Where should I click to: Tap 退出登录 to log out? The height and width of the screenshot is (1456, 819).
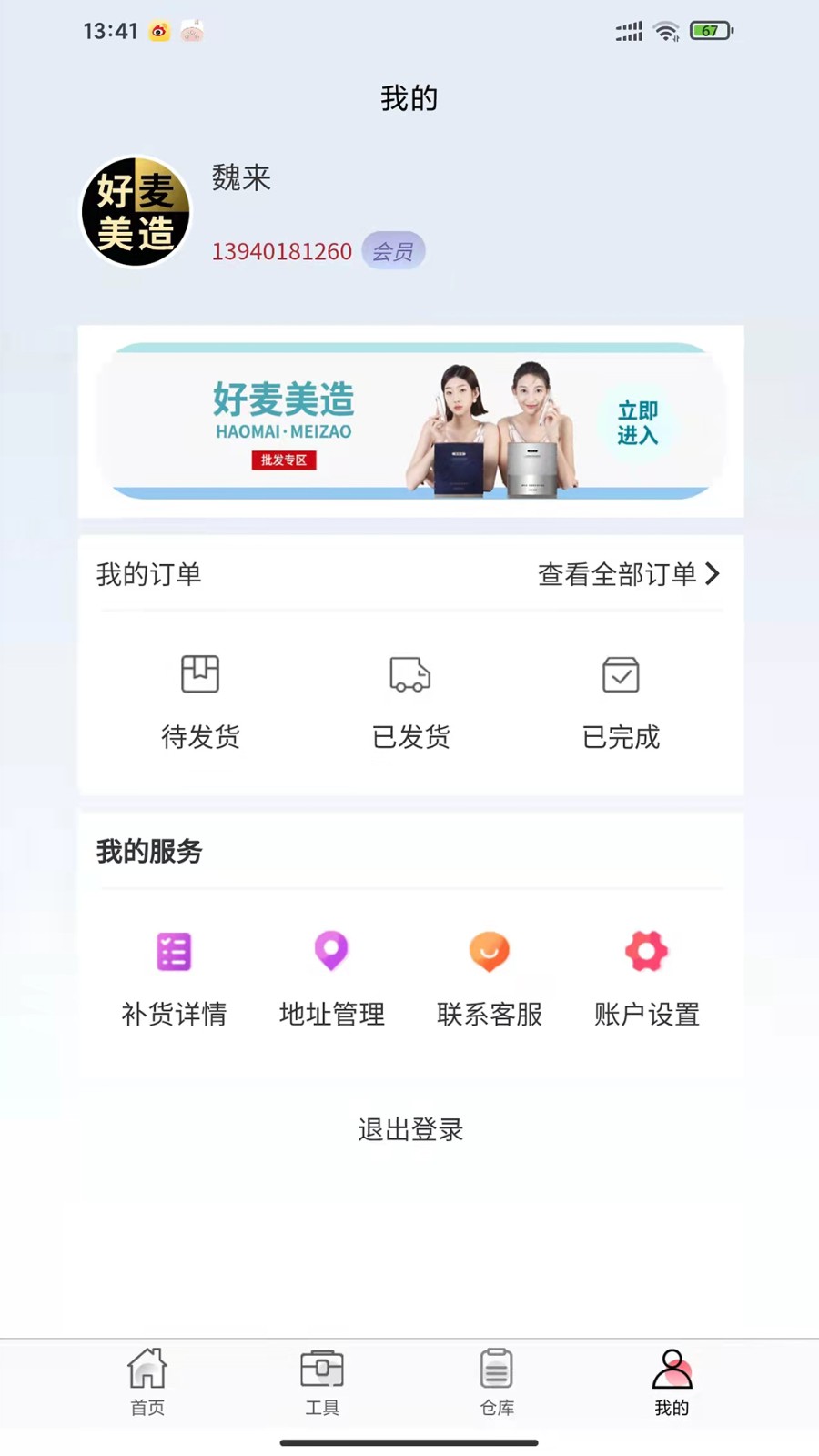coord(409,1130)
